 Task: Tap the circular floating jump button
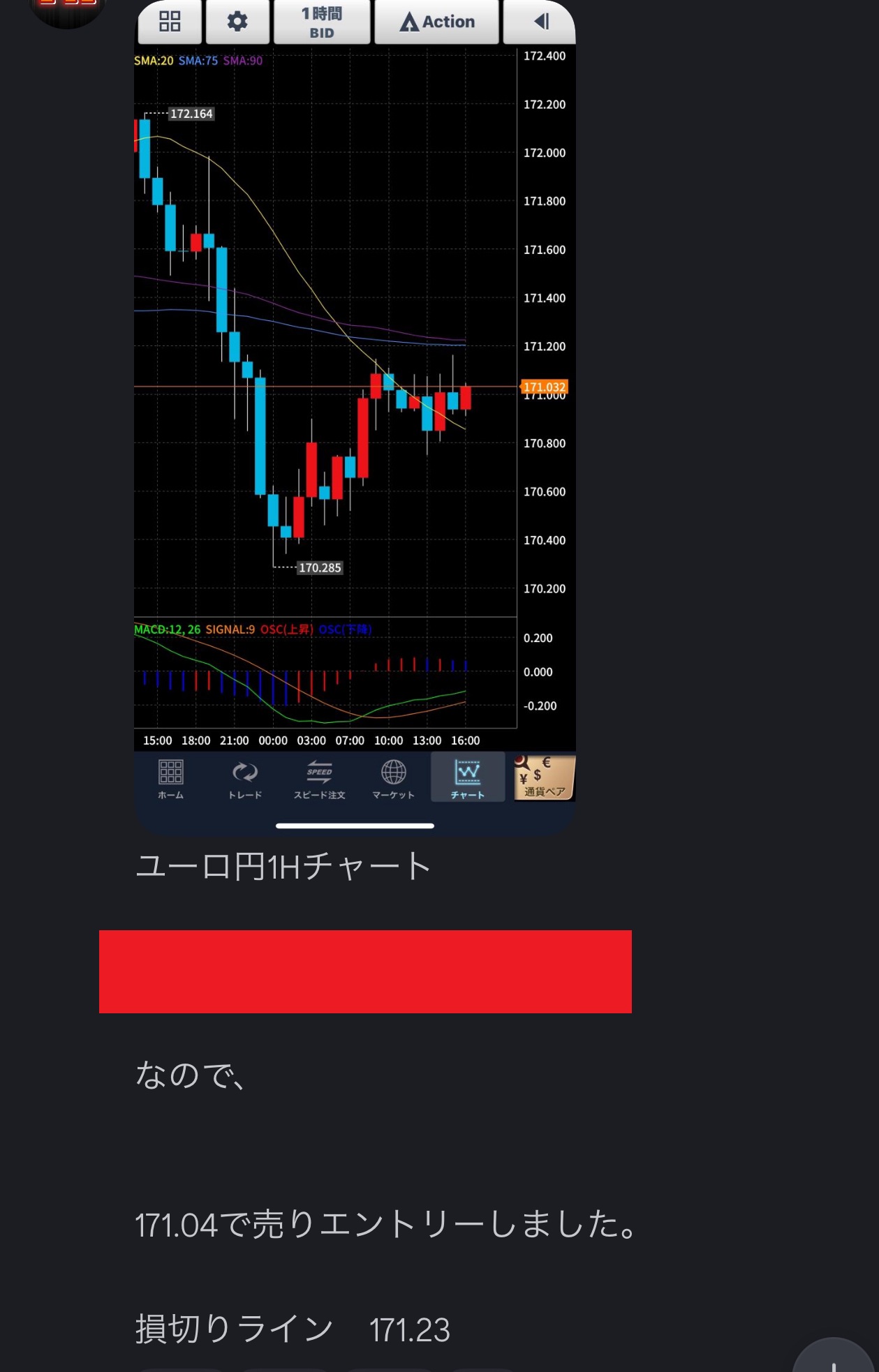834,1358
